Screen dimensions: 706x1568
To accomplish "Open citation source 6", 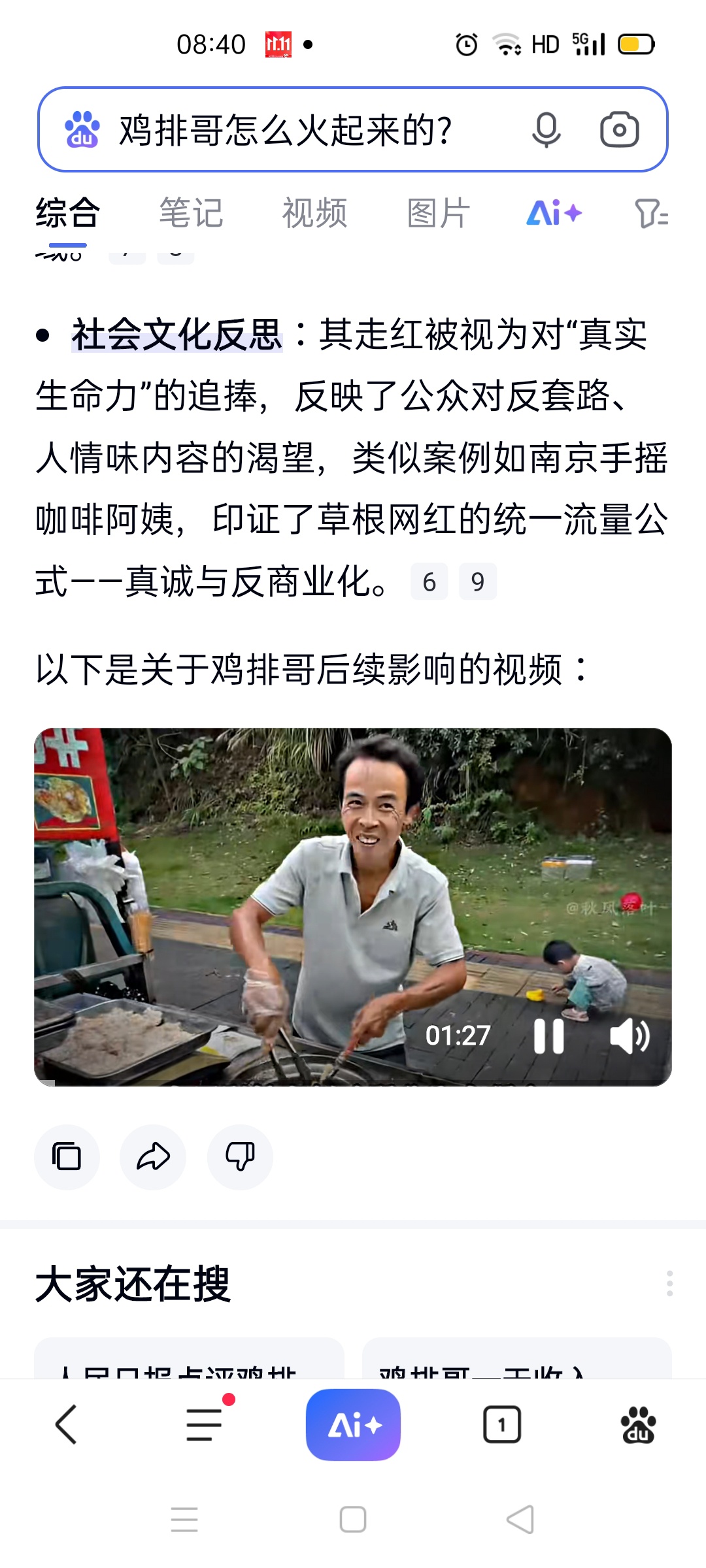I will point(429,581).
